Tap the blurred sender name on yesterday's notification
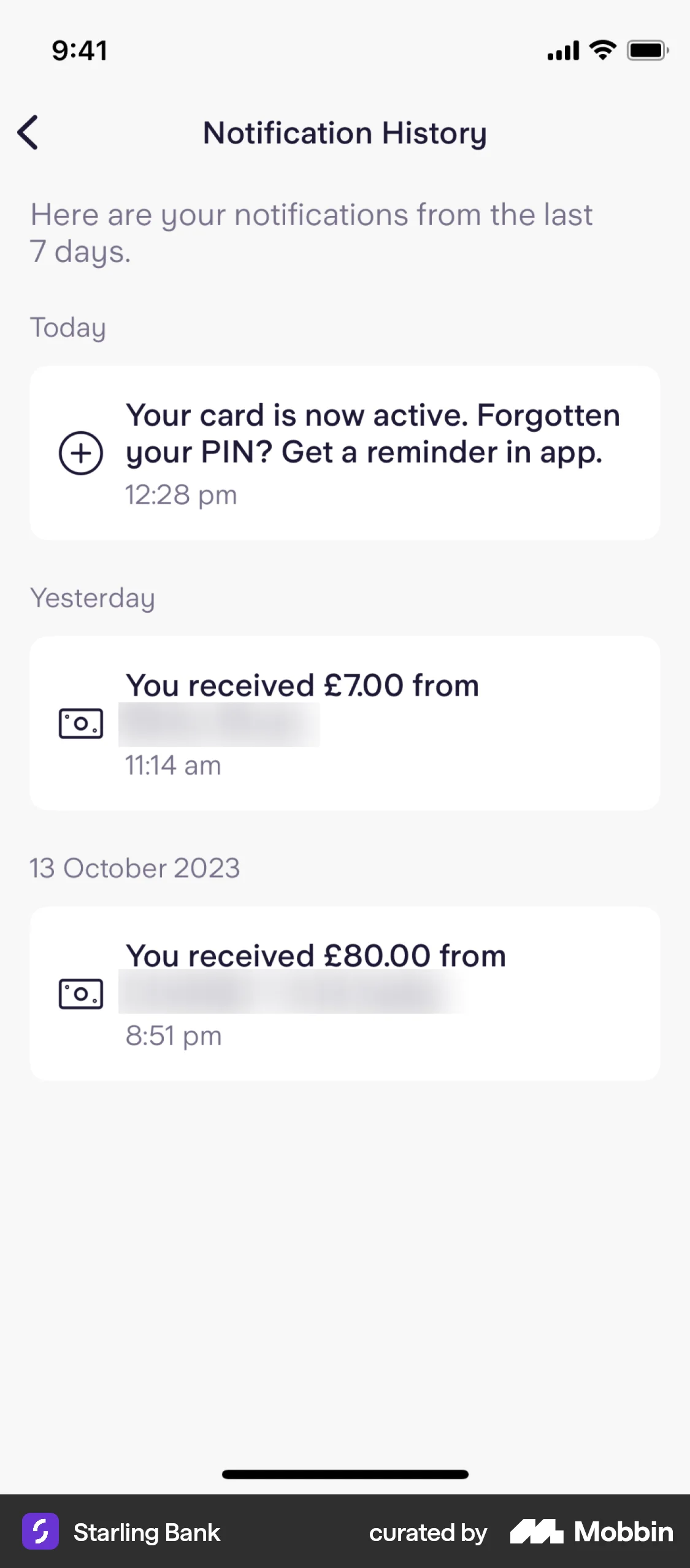Screen dimensions: 690x1568 [218, 725]
